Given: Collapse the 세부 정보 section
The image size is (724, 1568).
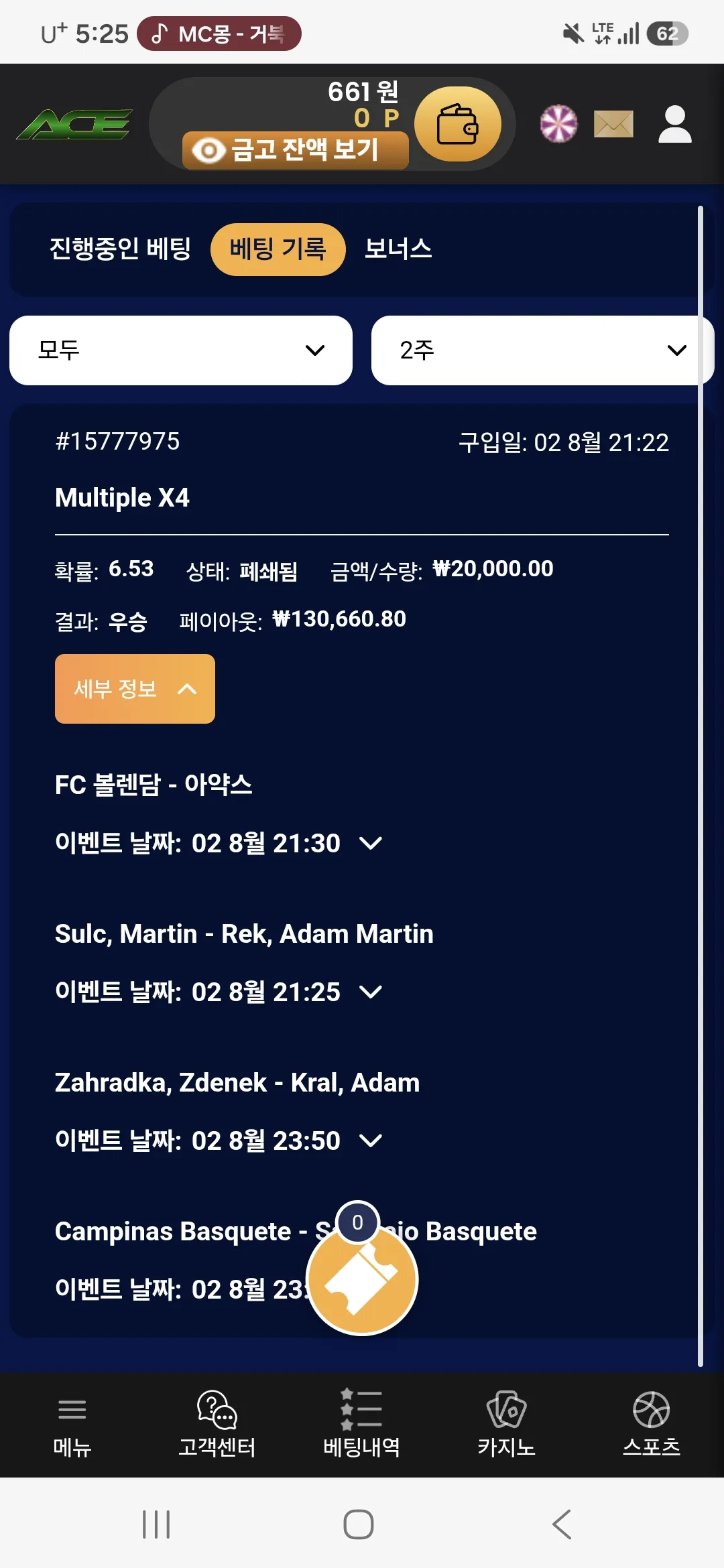Looking at the screenshot, I should tap(135, 689).
